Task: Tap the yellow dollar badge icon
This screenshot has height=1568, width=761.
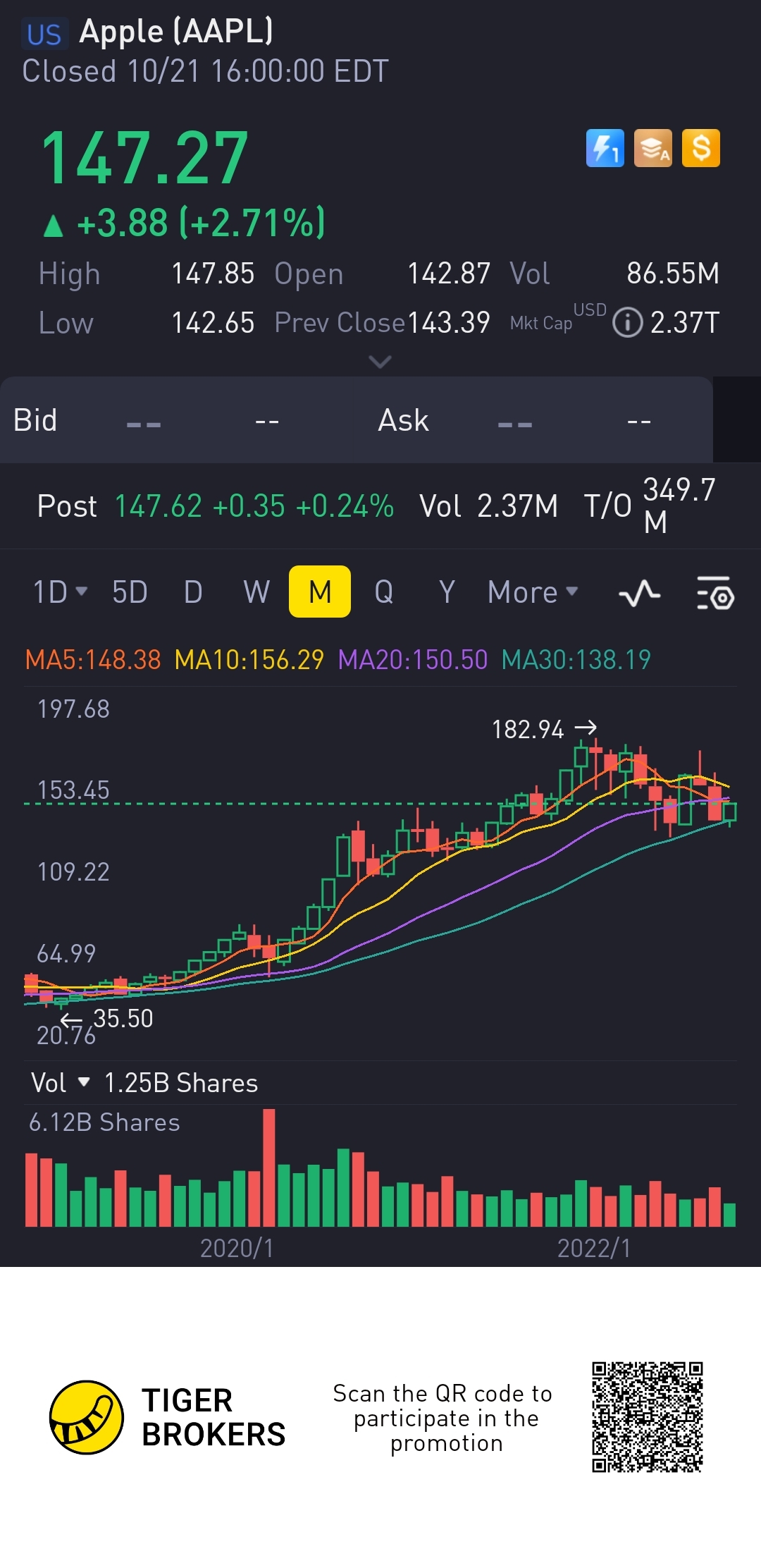Action: click(x=701, y=148)
